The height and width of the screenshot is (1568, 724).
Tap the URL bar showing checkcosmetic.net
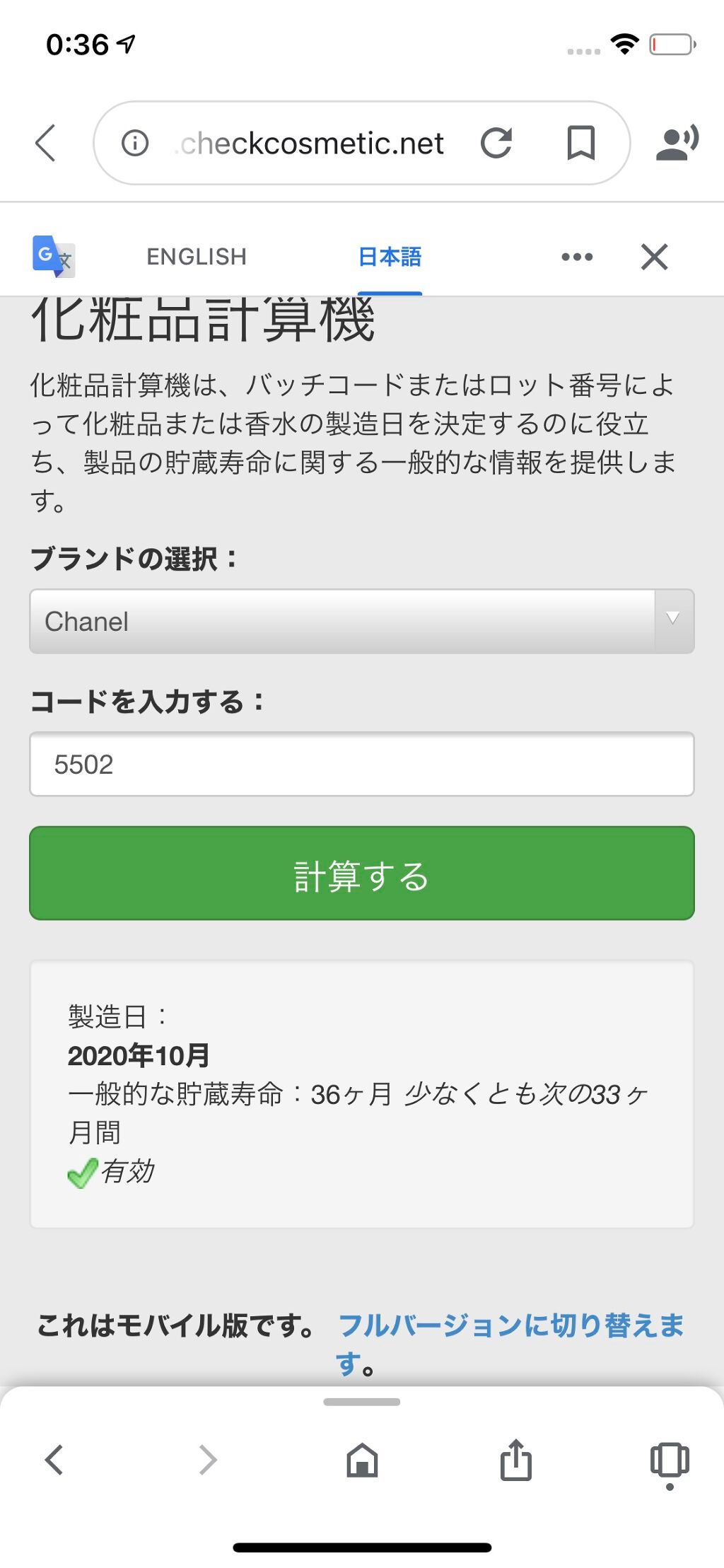coord(311,143)
